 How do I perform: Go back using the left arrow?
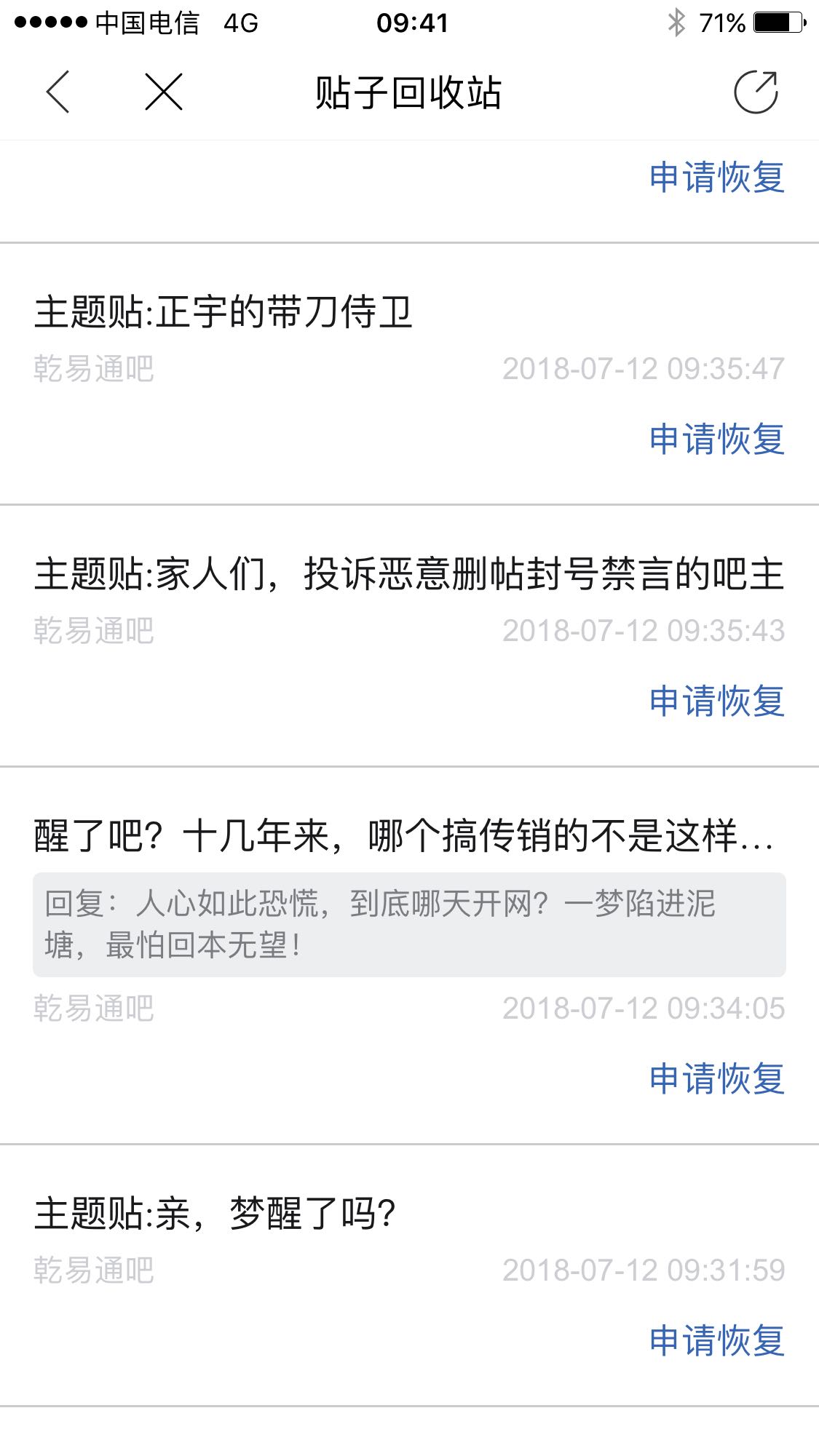point(58,92)
